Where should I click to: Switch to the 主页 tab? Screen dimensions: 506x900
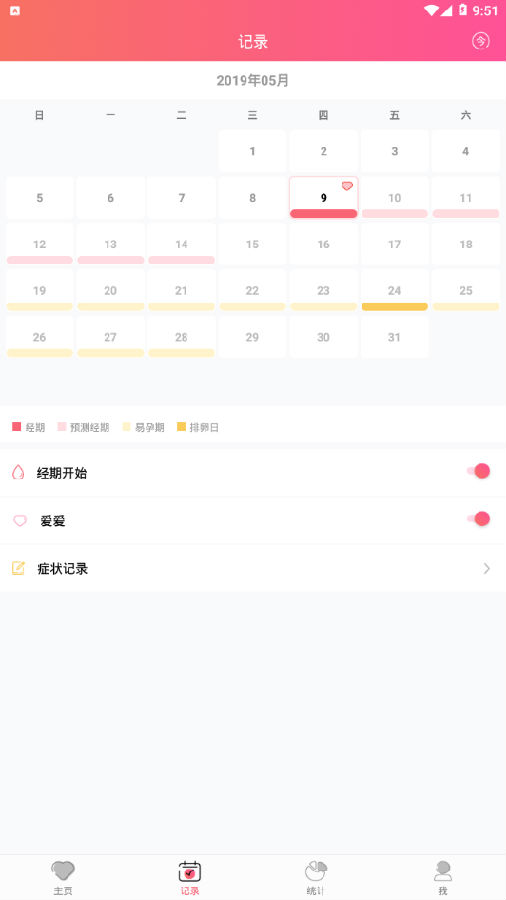[x=63, y=878]
